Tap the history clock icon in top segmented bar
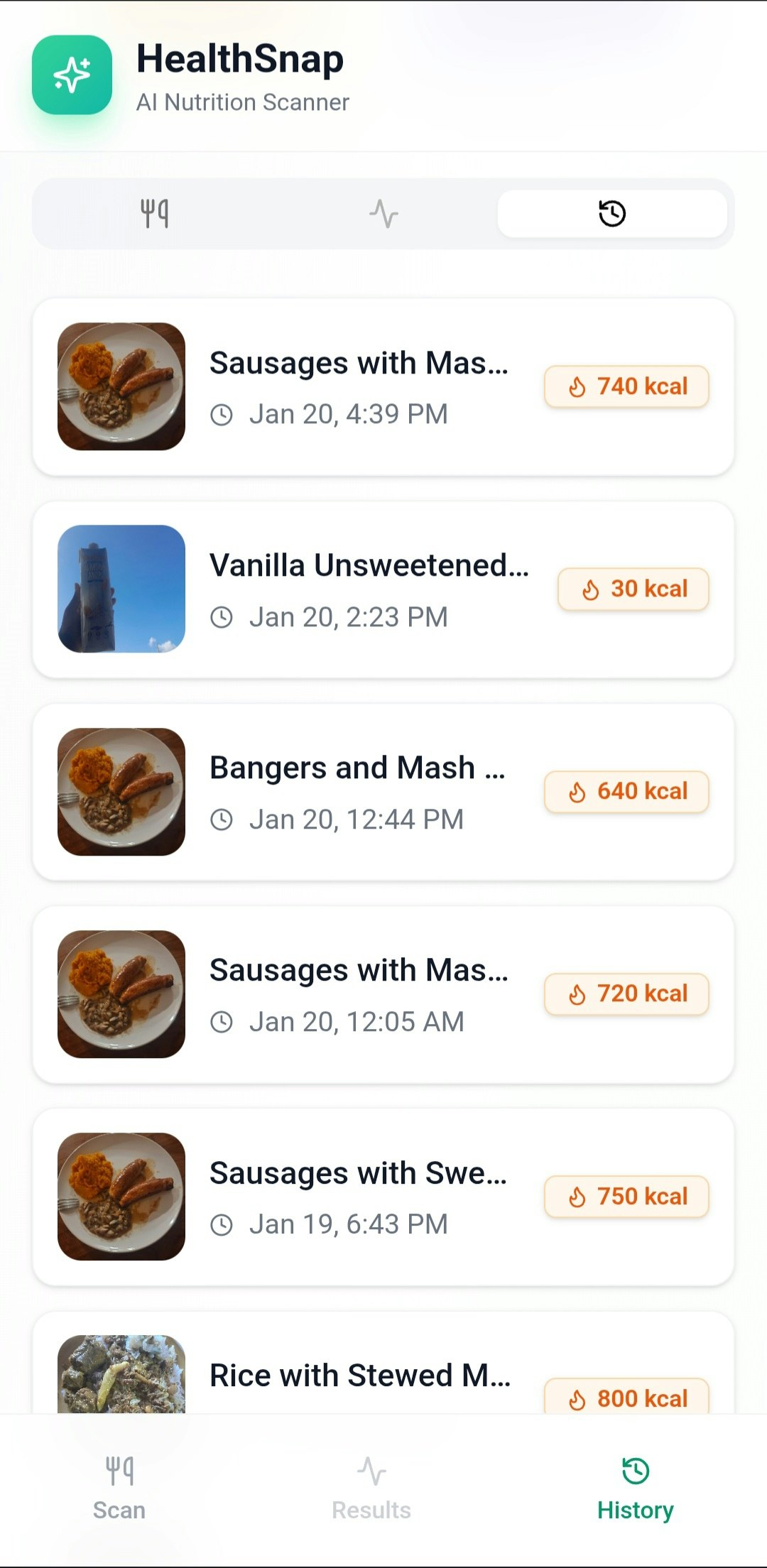Viewport: 767px width, 1568px height. (x=611, y=213)
